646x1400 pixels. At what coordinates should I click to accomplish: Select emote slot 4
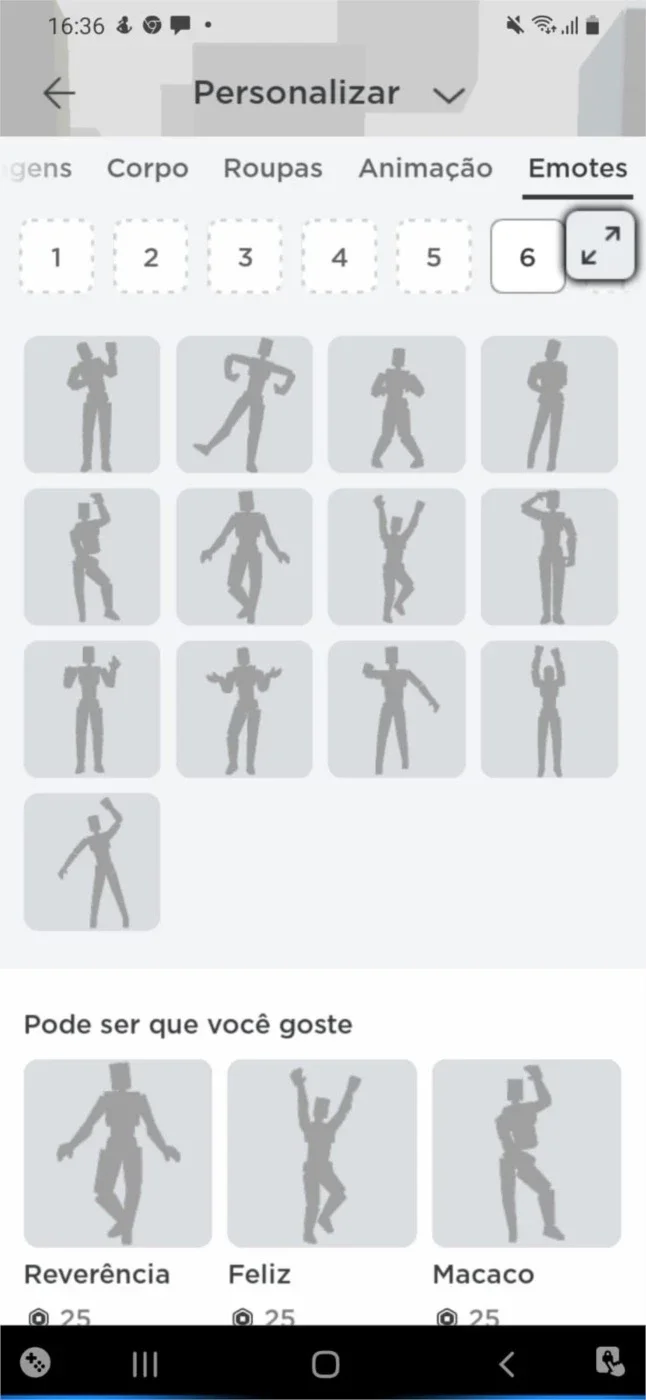339,257
